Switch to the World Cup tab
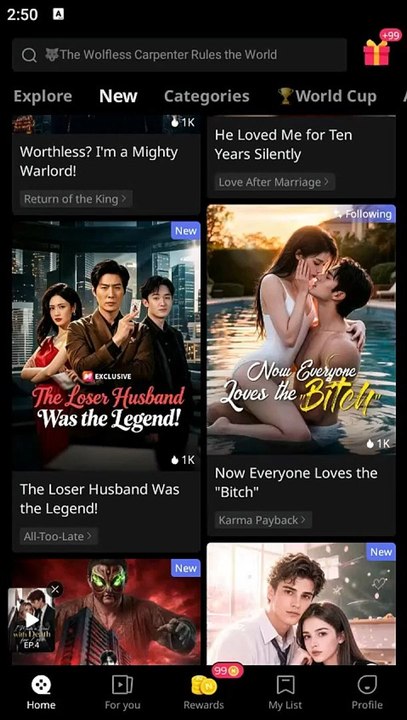 click(327, 96)
